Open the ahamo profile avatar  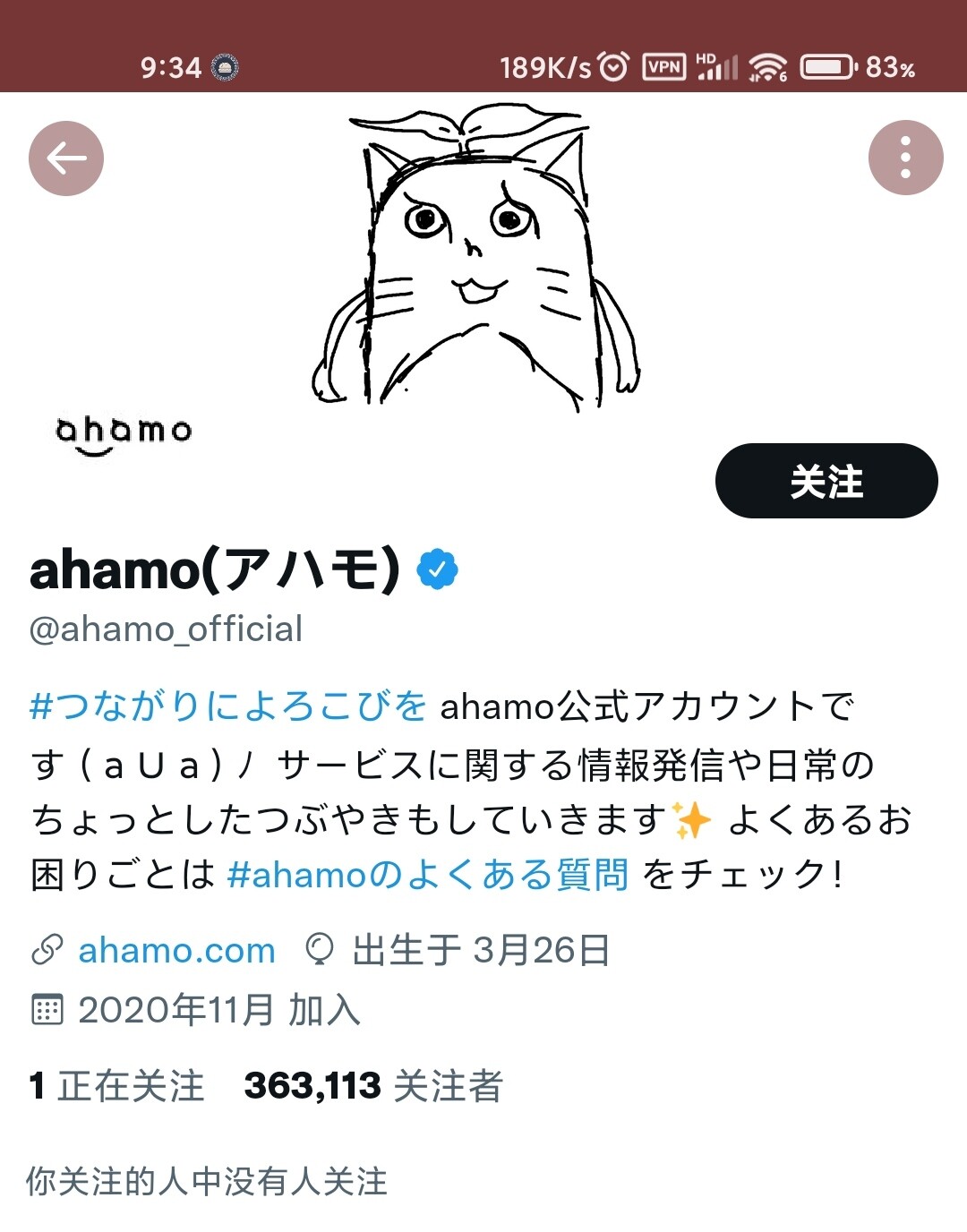(124, 432)
